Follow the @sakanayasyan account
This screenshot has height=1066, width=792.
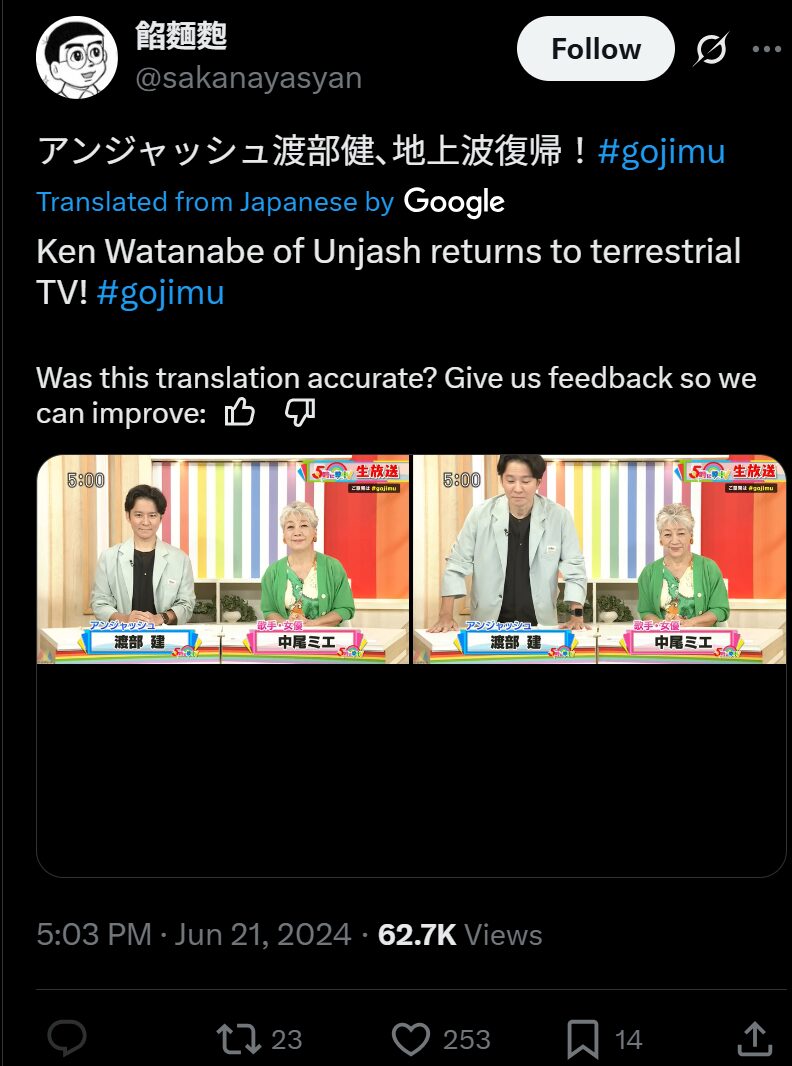point(595,49)
